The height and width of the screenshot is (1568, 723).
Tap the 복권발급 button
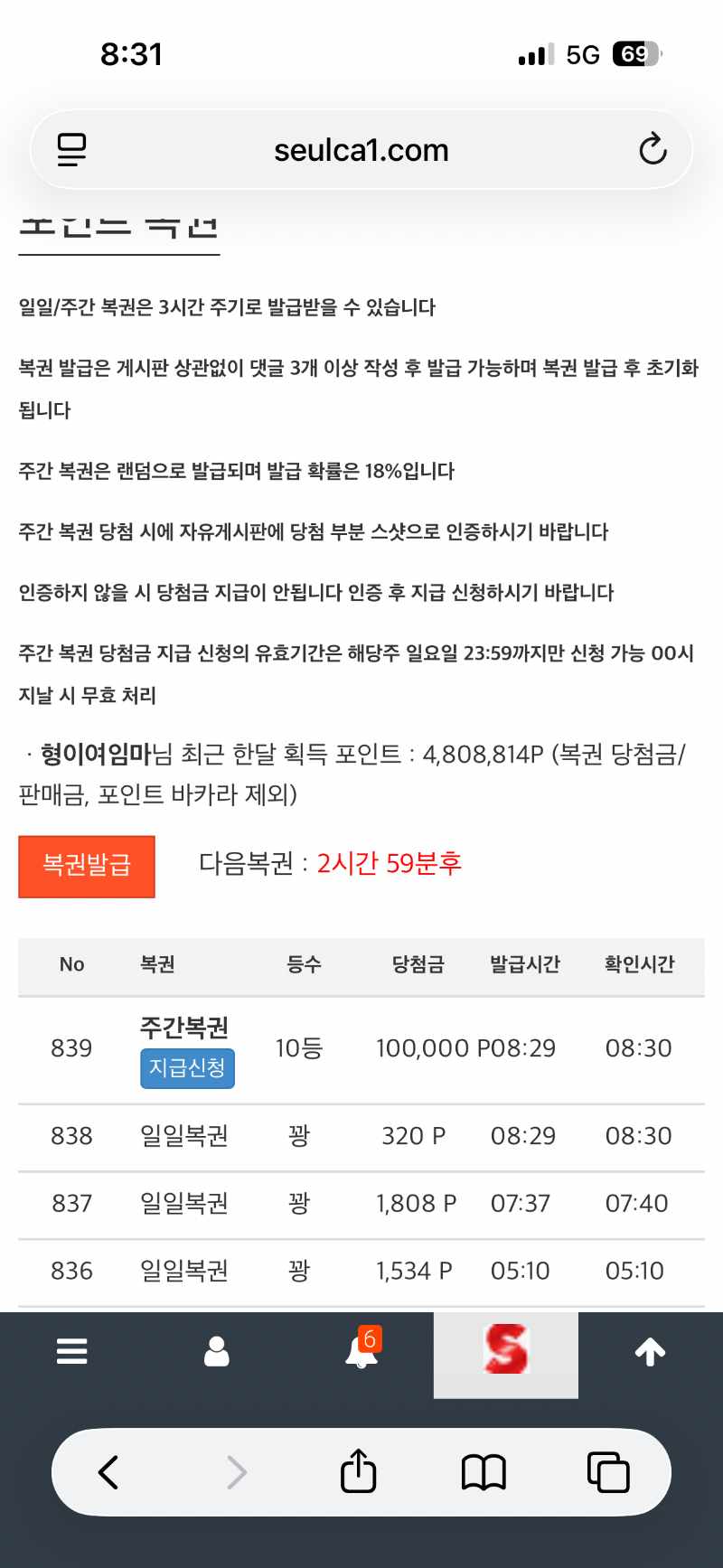pyautogui.click(x=87, y=866)
